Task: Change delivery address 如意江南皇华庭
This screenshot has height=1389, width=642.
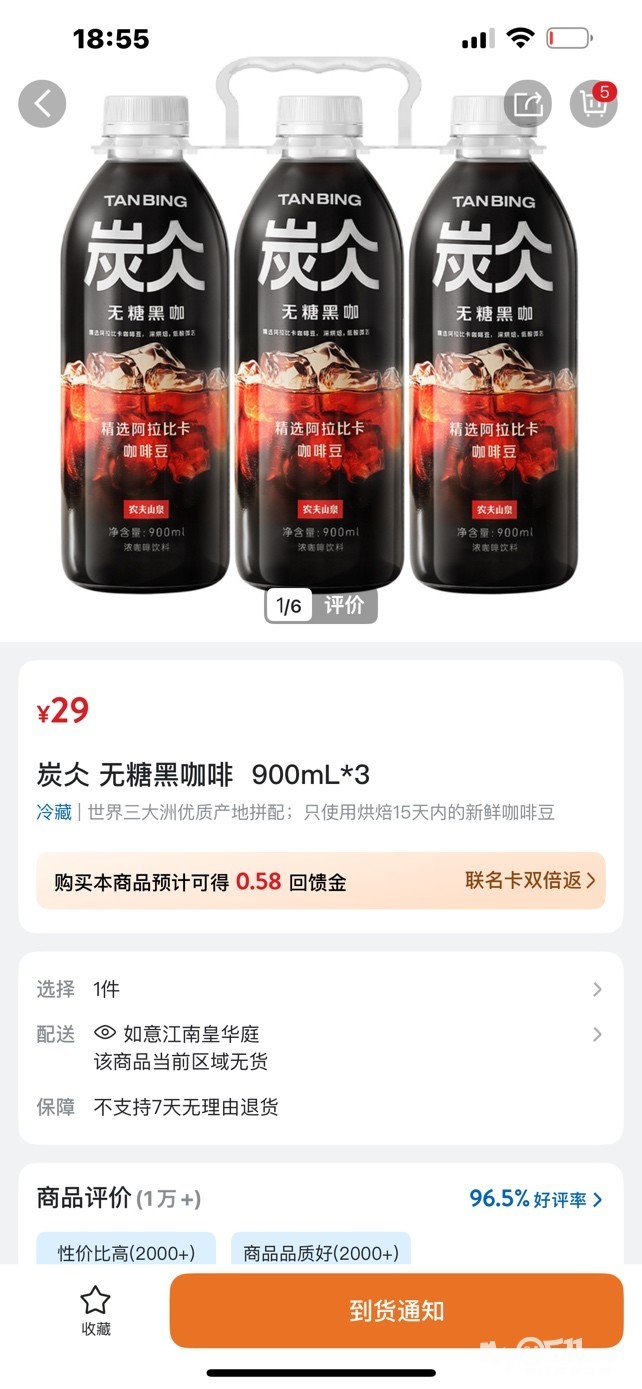Action: [320, 1034]
